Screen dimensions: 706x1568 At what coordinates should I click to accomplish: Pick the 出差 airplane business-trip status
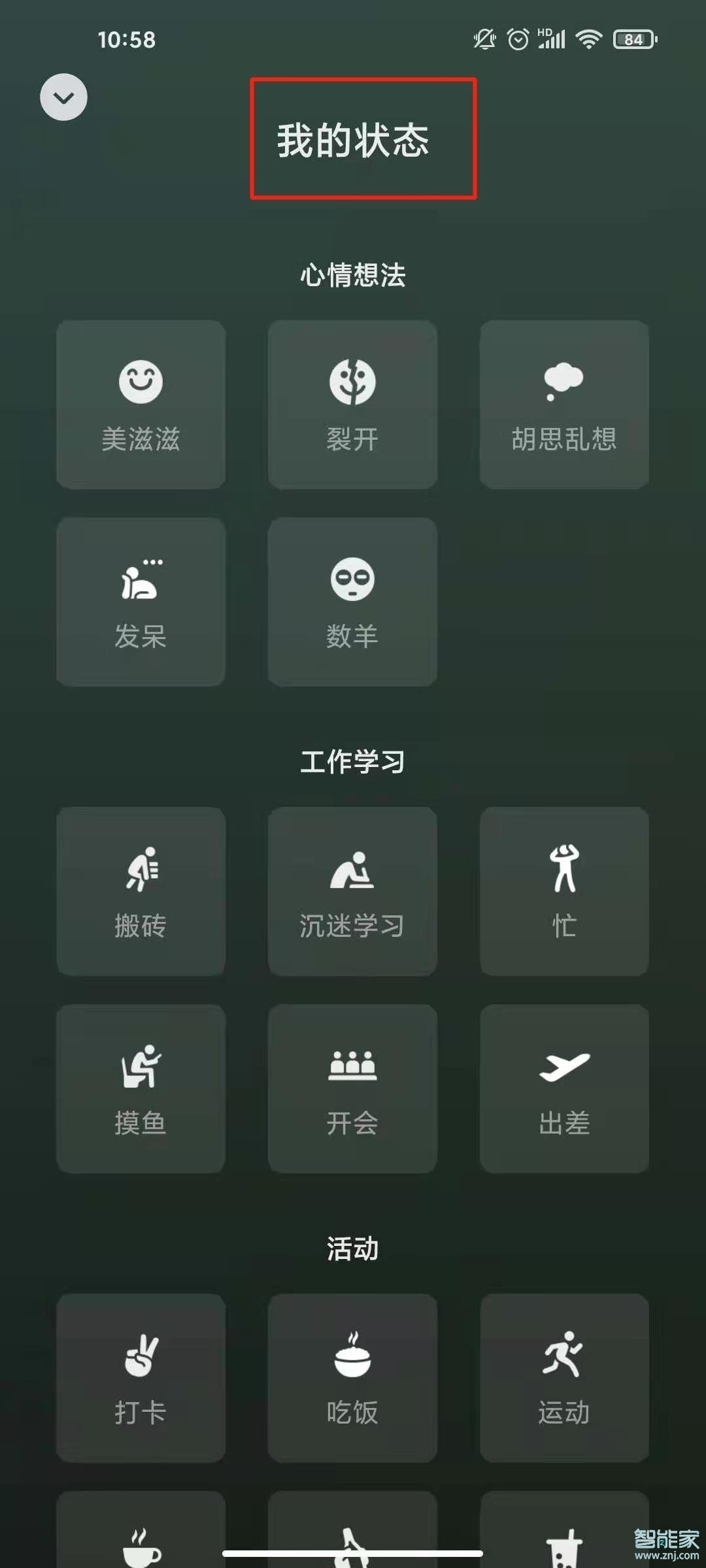coord(563,1088)
